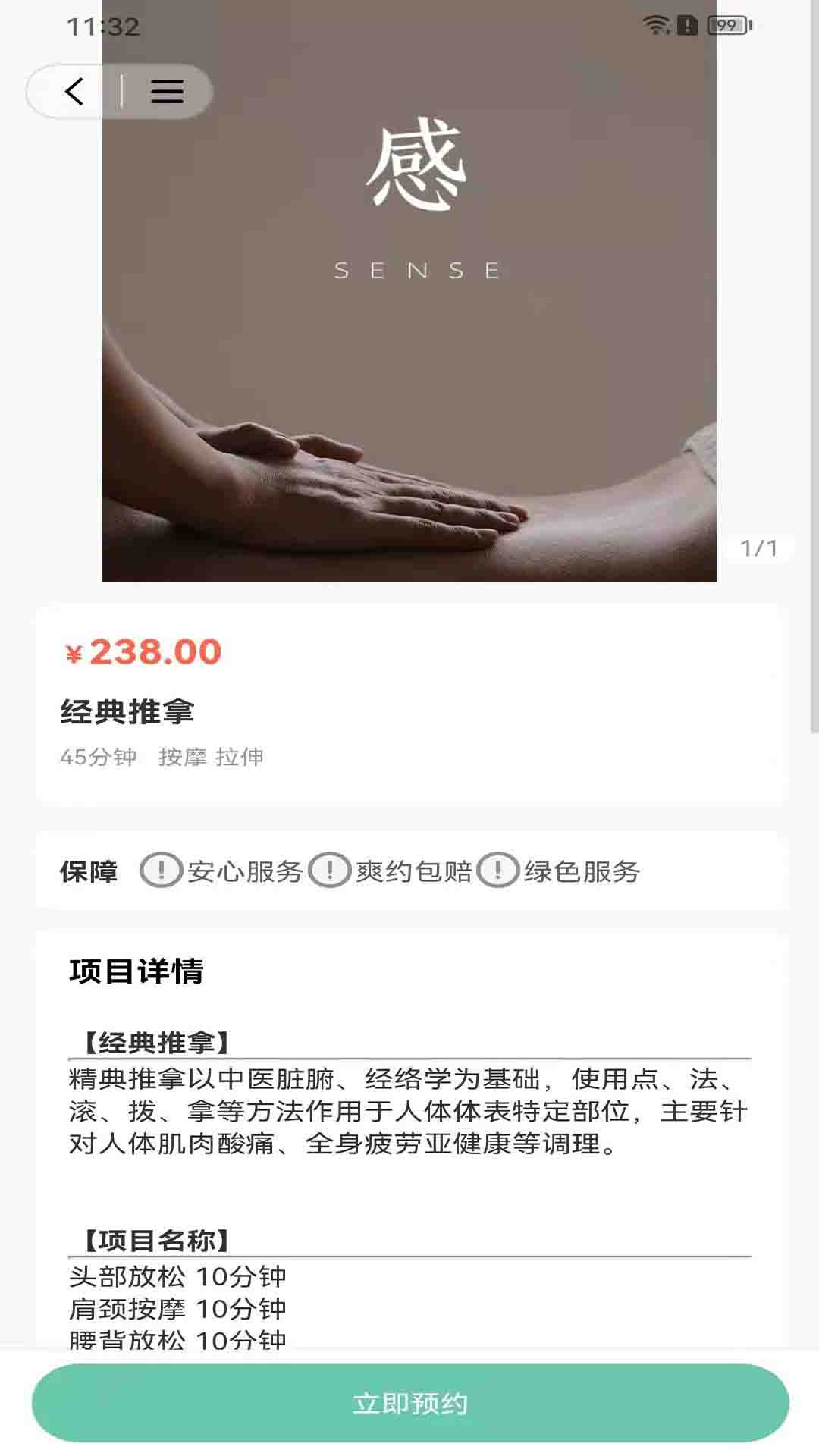Viewport: 819px width, 1456px height.
Task: Tap the Wi-Fi icon in the status bar
Action: (654, 24)
